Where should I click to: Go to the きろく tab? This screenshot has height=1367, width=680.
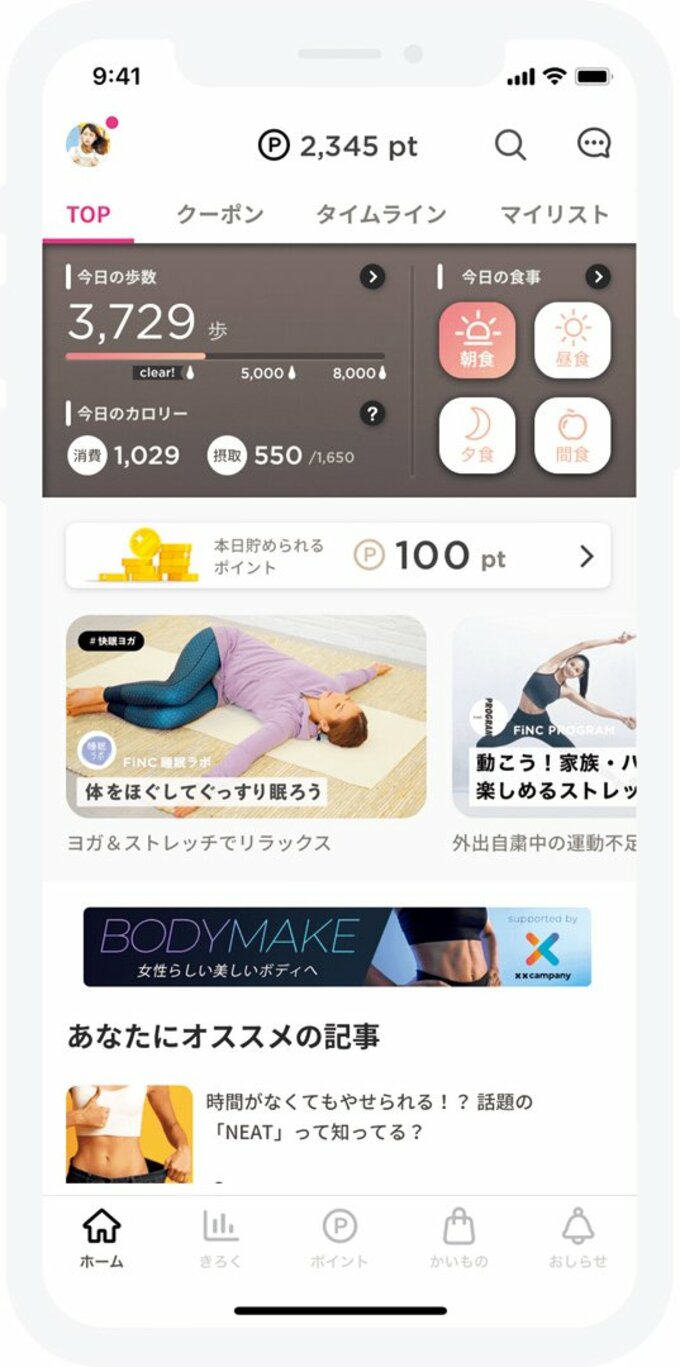(220, 1238)
